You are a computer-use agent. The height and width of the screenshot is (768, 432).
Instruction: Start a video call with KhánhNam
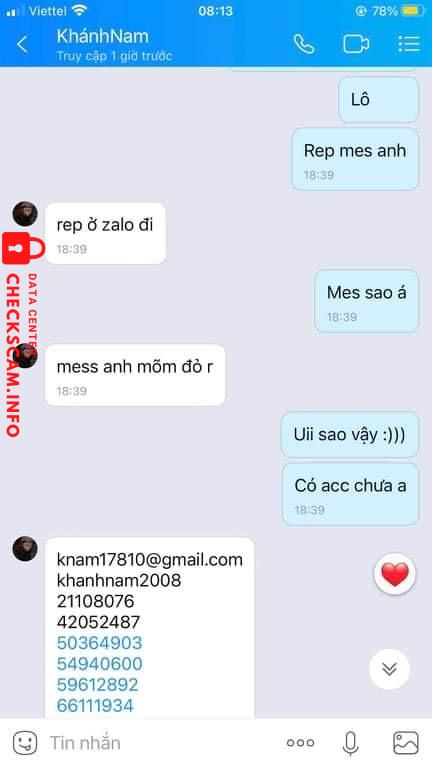(356, 44)
